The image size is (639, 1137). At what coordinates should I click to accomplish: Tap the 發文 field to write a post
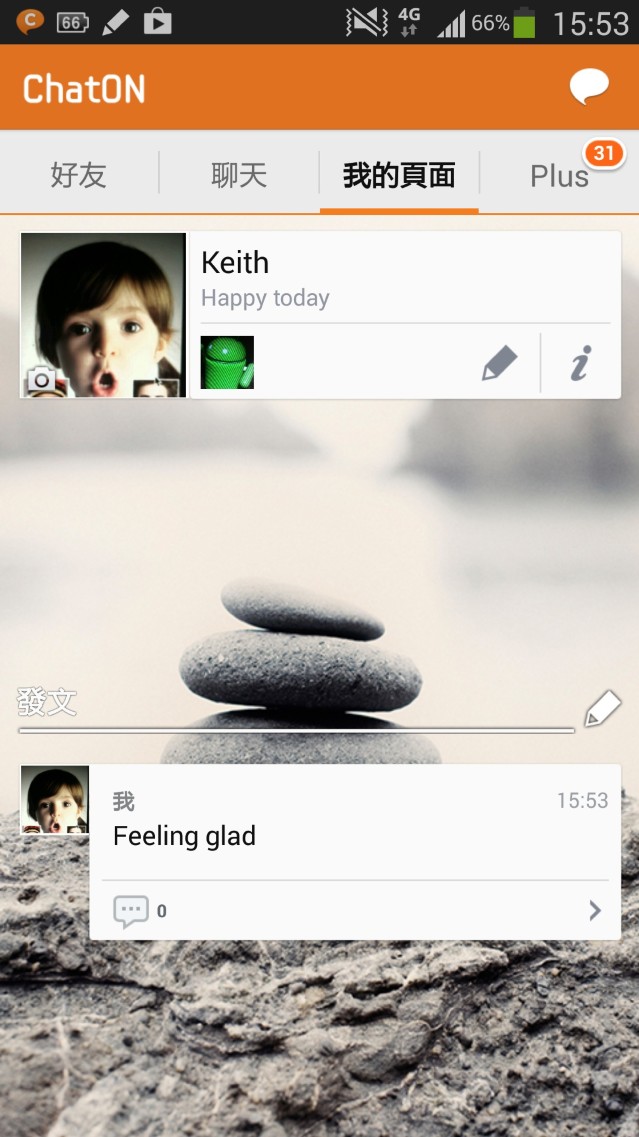(x=295, y=705)
